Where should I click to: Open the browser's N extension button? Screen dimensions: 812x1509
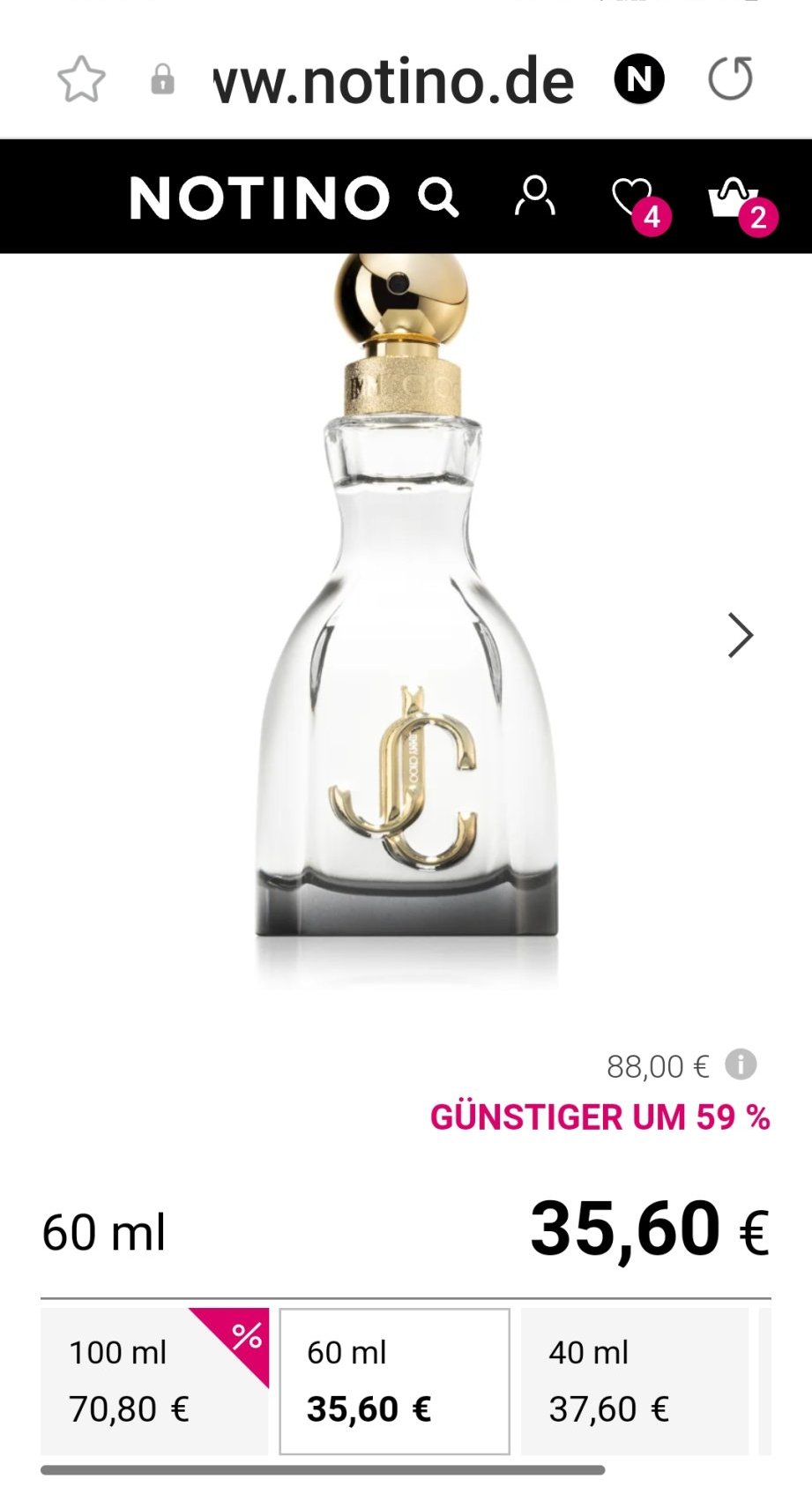[x=639, y=79]
